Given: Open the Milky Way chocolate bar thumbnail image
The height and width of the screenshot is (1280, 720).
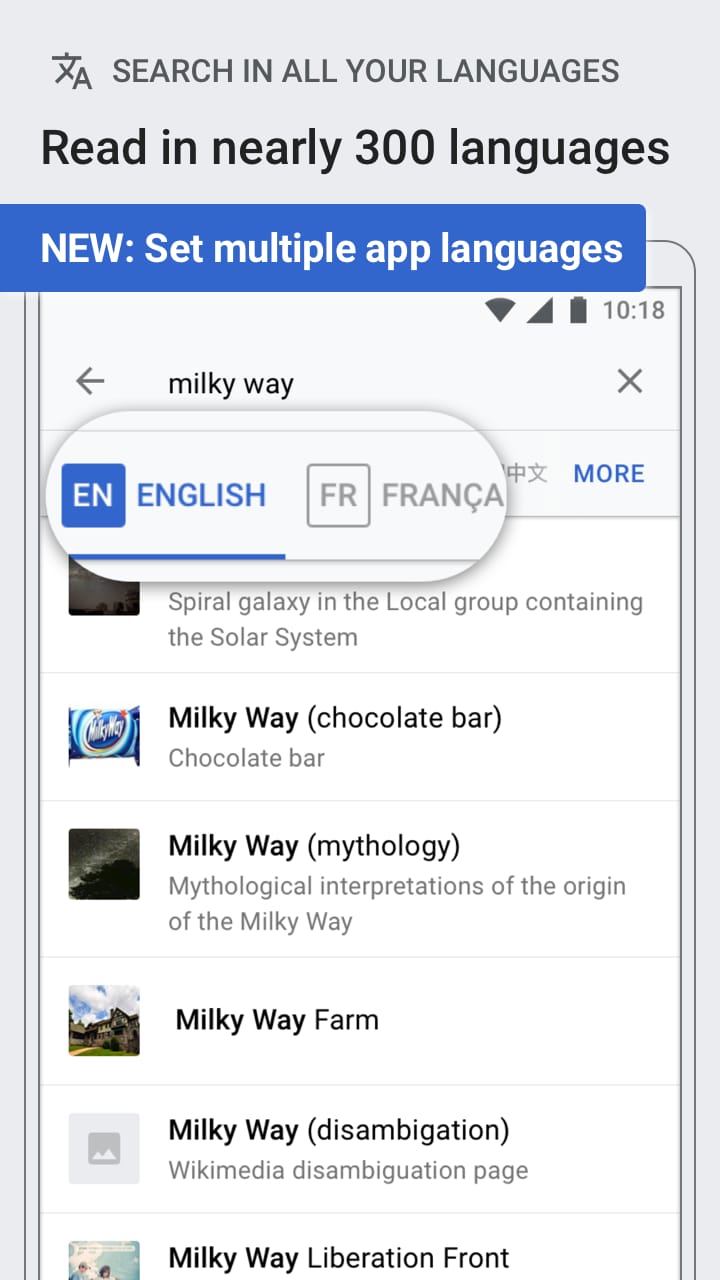Looking at the screenshot, I should (x=104, y=737).
